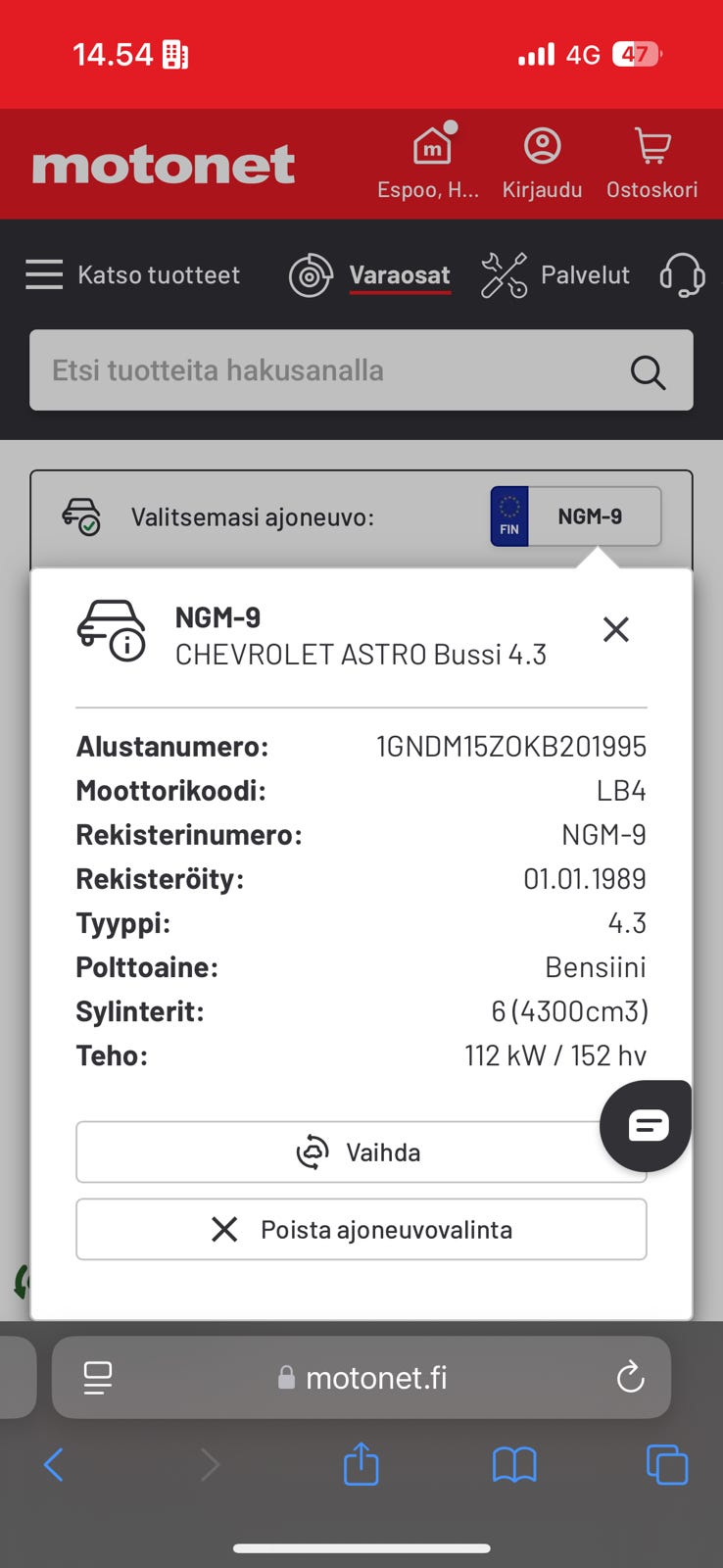Open Safari tabs overview
Screen dimensions: 723x1568
coord(666,1465)
